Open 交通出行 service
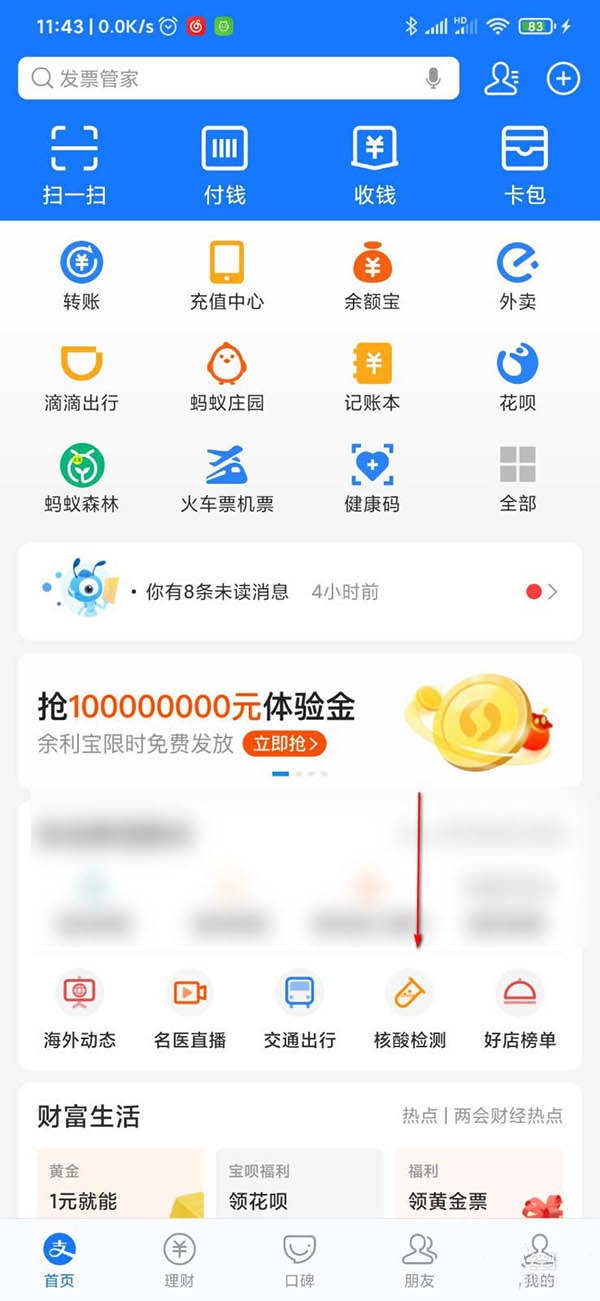600x1301 pixels. (300, 1009)
